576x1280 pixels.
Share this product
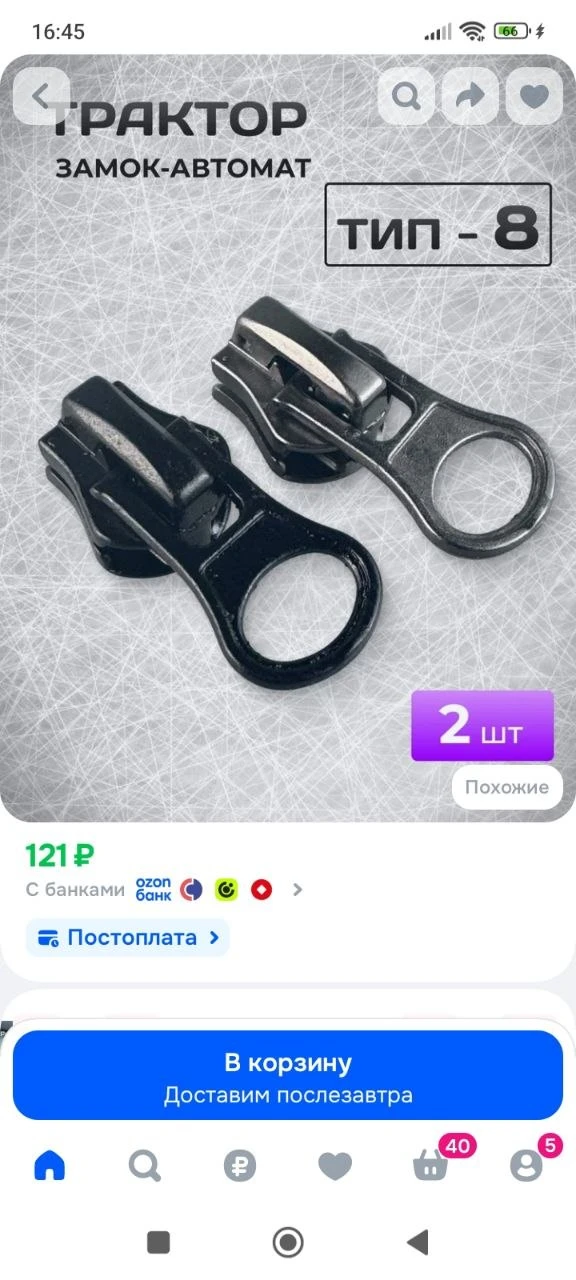point(470,96)
